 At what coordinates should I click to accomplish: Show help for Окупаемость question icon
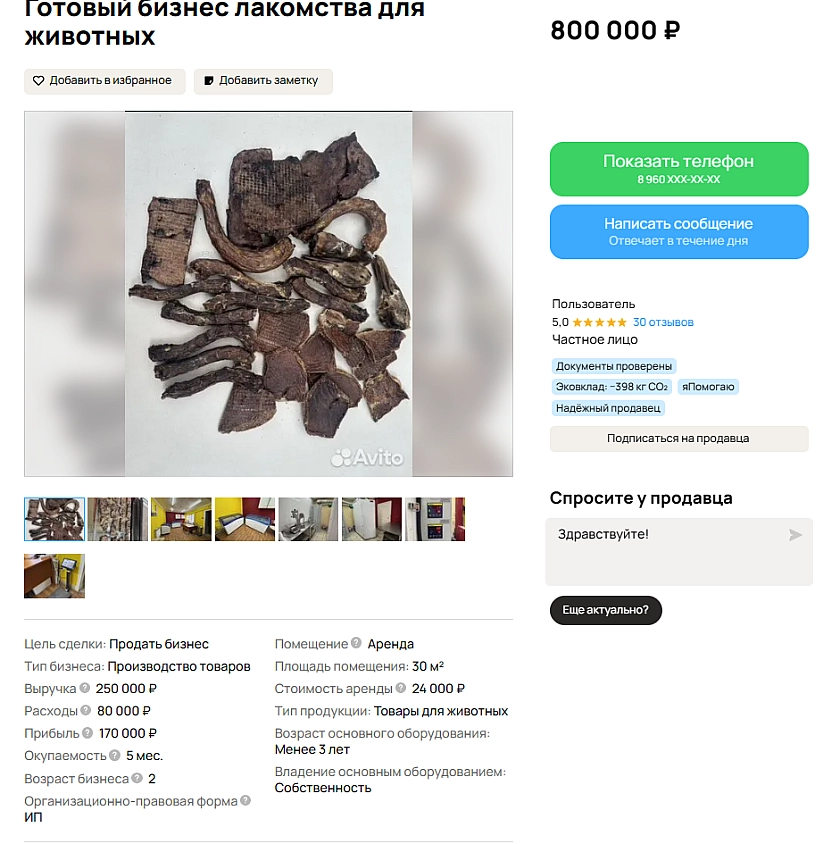(115, 756)
